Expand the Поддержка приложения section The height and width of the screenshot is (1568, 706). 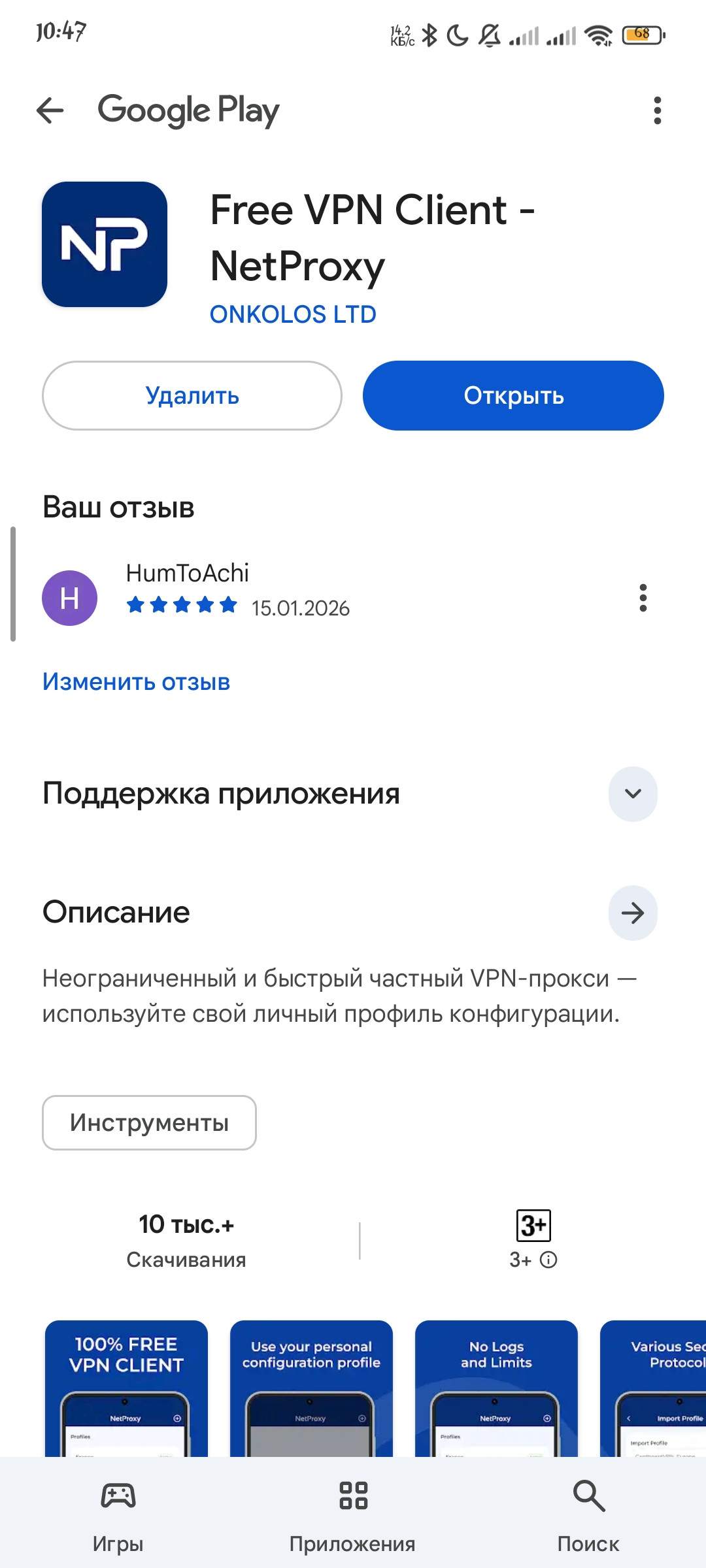[633, 794]
